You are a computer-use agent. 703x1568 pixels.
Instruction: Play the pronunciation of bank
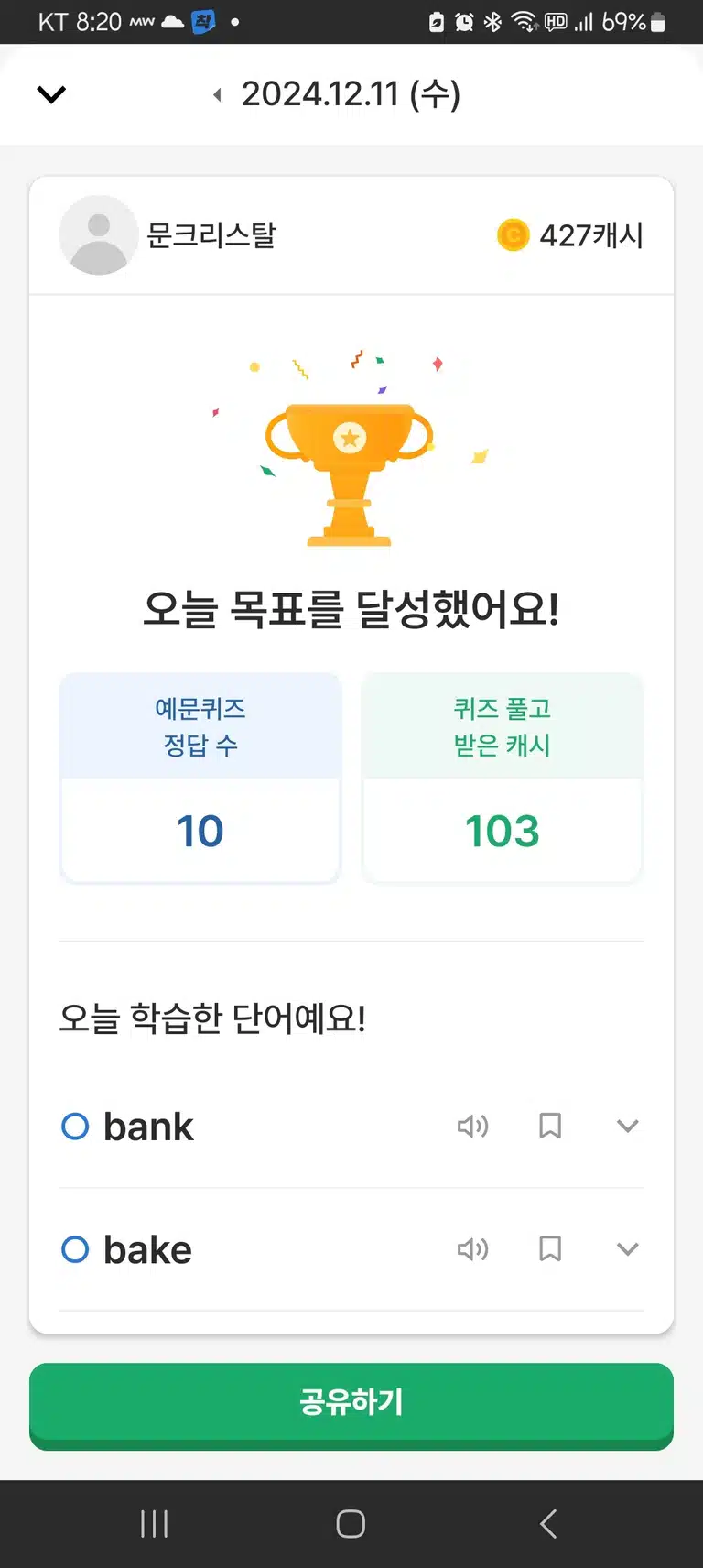pyautogui.click(x=473, y=1126)
